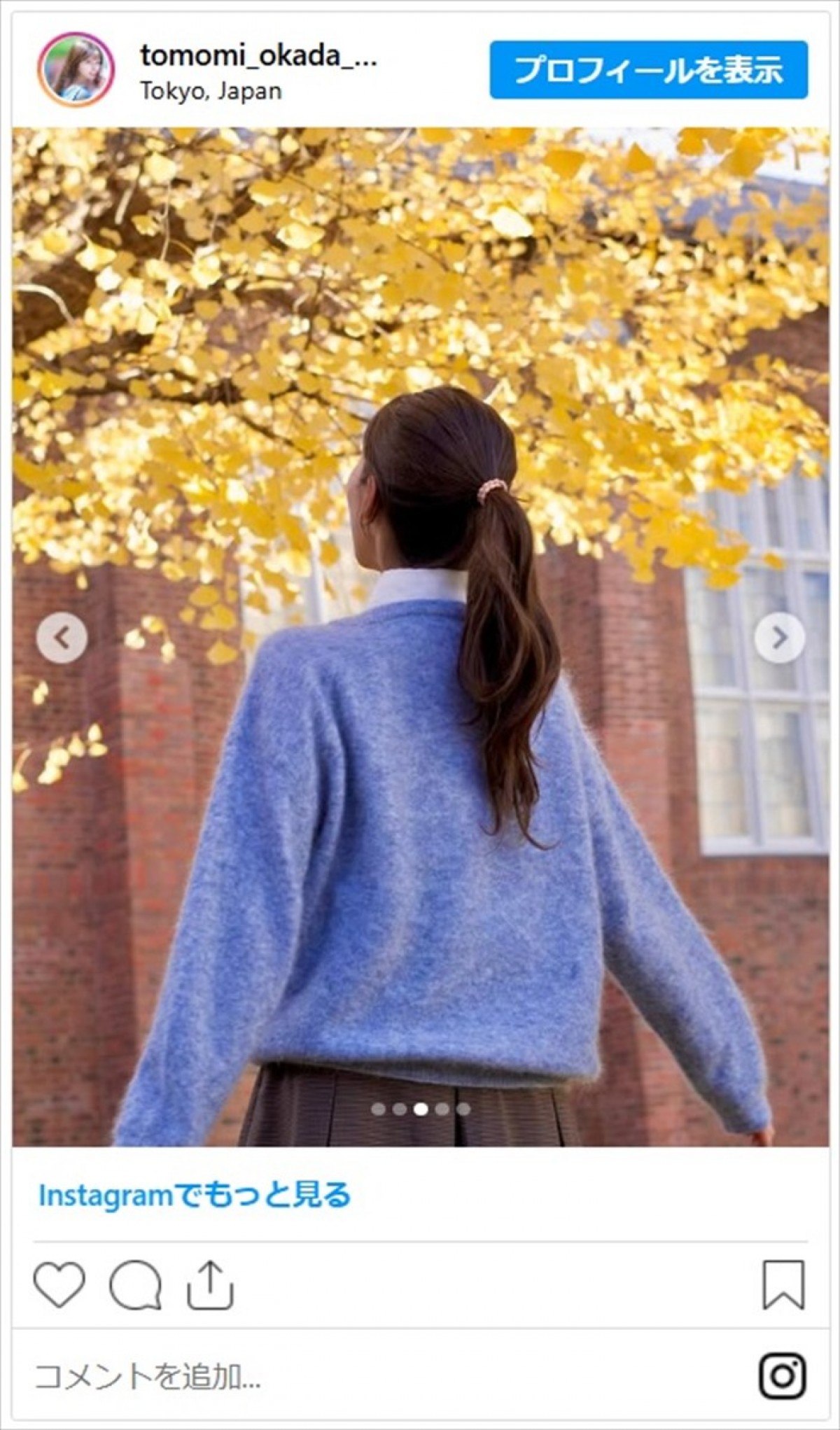
Task: Tap the プロフィールを表示 button
Action: click(648, 70)
